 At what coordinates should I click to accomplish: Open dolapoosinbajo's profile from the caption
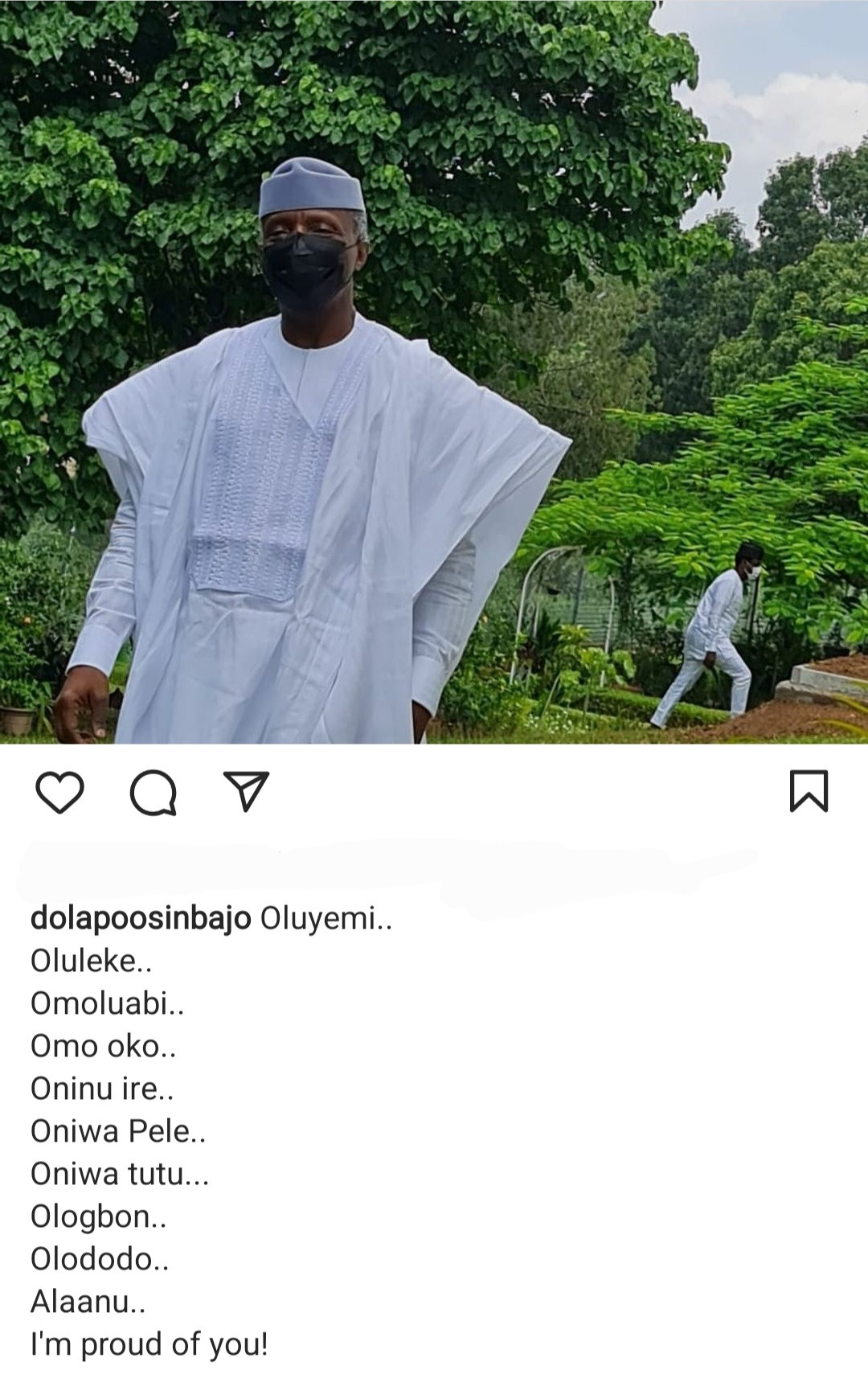click(x=141, y=918)
